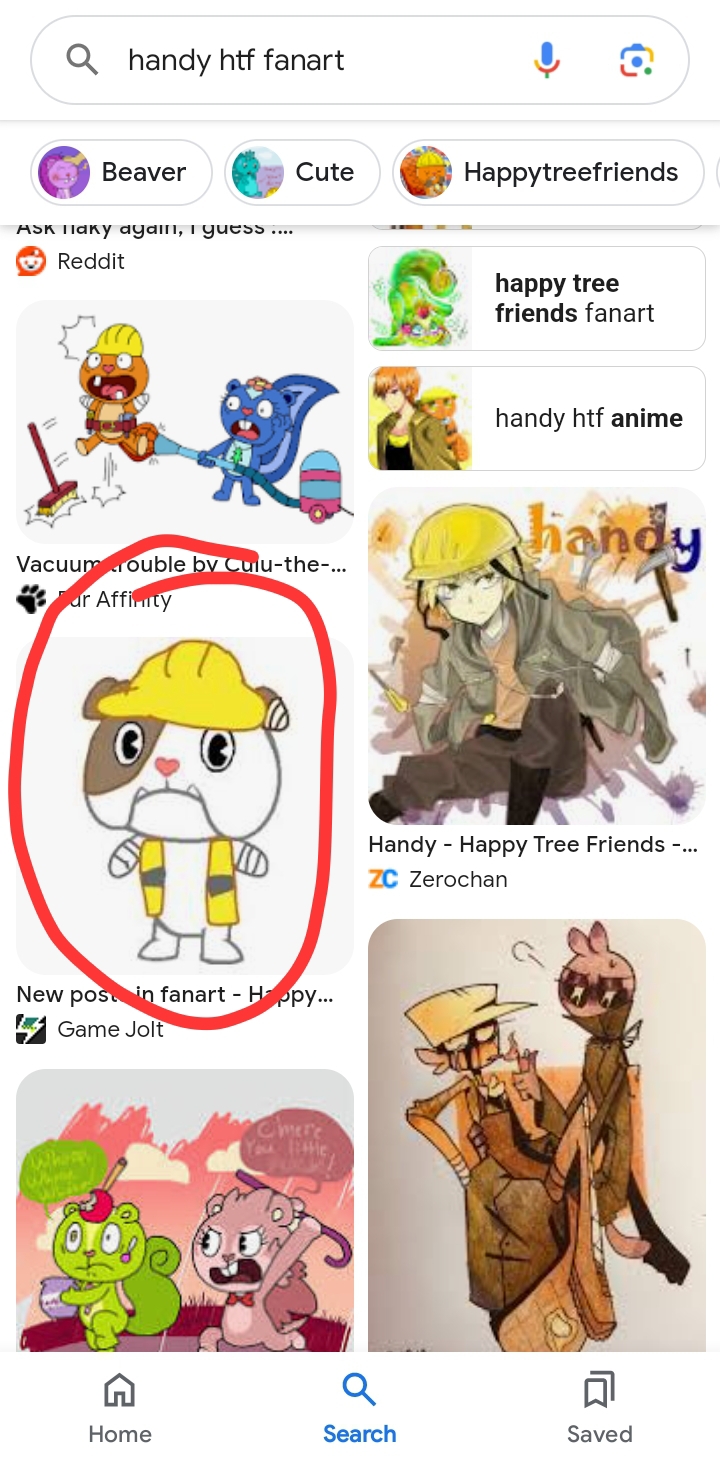This screenshot has width=720, height=1457.
Task: Go to the Home tab
Action: click(x=120, y=1407)
